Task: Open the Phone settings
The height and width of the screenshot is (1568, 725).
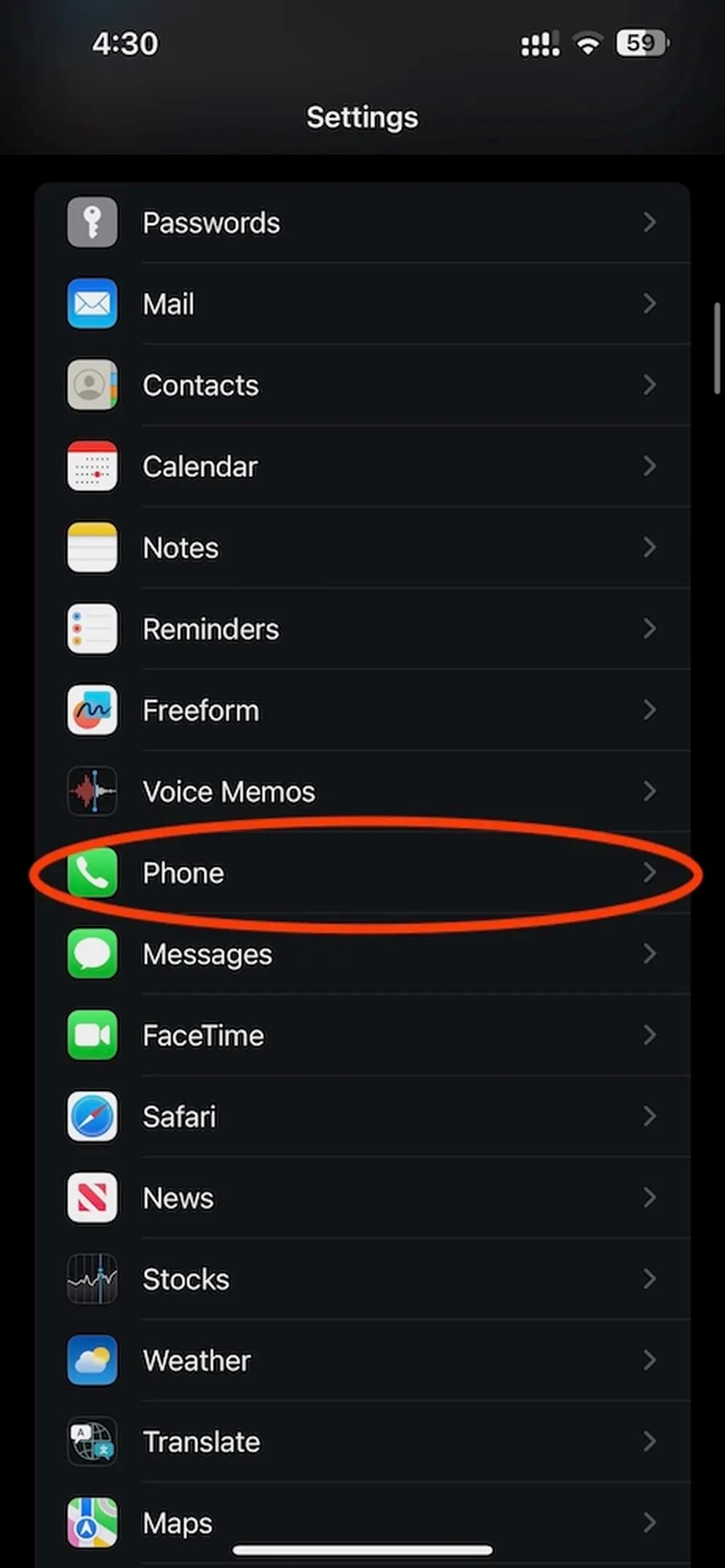Action: click(361, 873)
